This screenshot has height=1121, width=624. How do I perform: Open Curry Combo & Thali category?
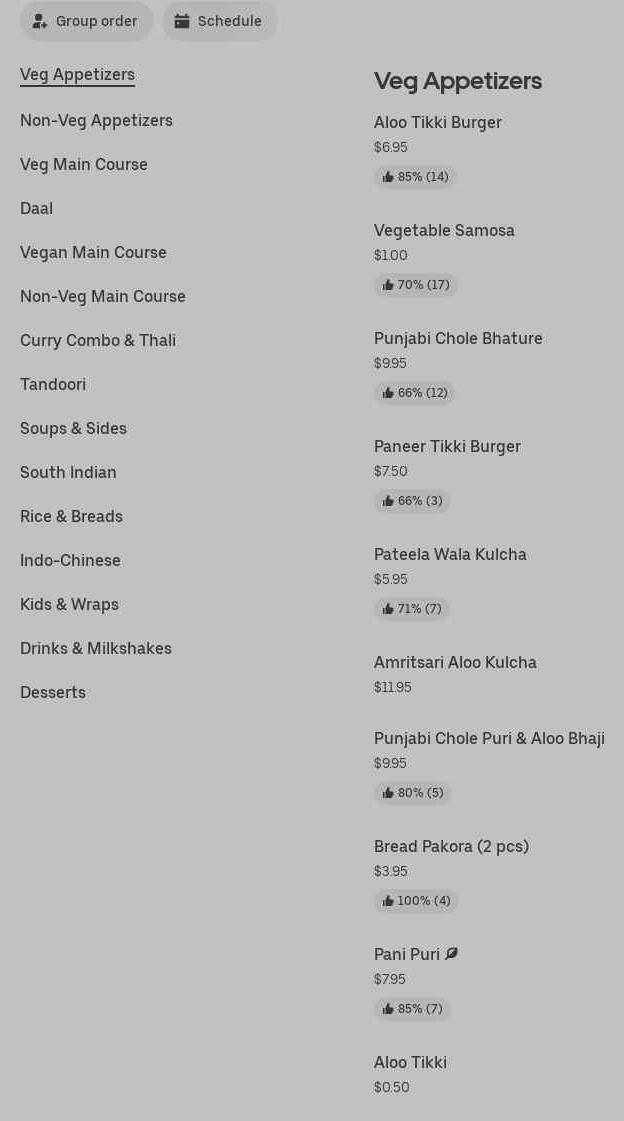tap(98, 340)
